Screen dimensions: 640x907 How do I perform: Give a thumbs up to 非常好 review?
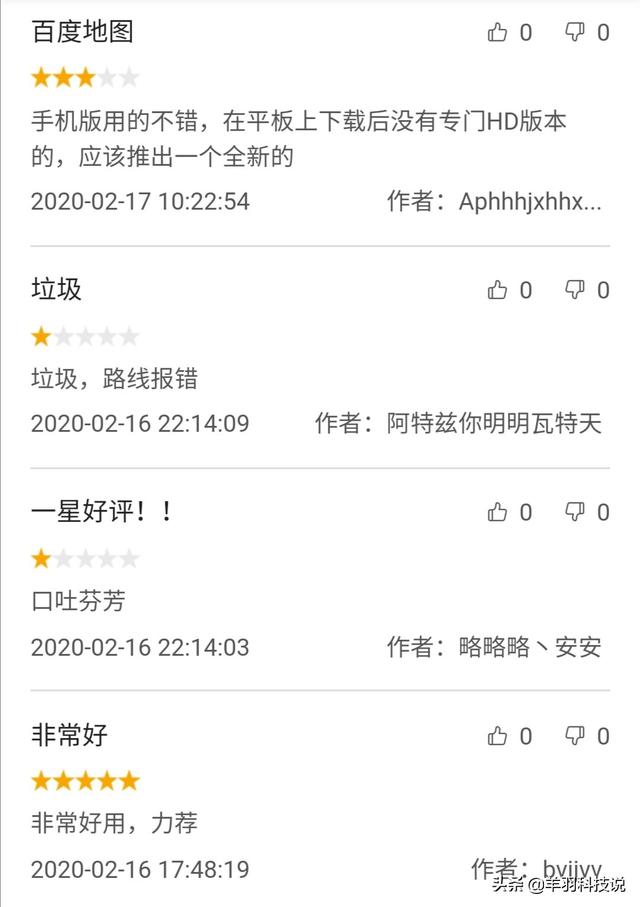[x=498, y=736]
